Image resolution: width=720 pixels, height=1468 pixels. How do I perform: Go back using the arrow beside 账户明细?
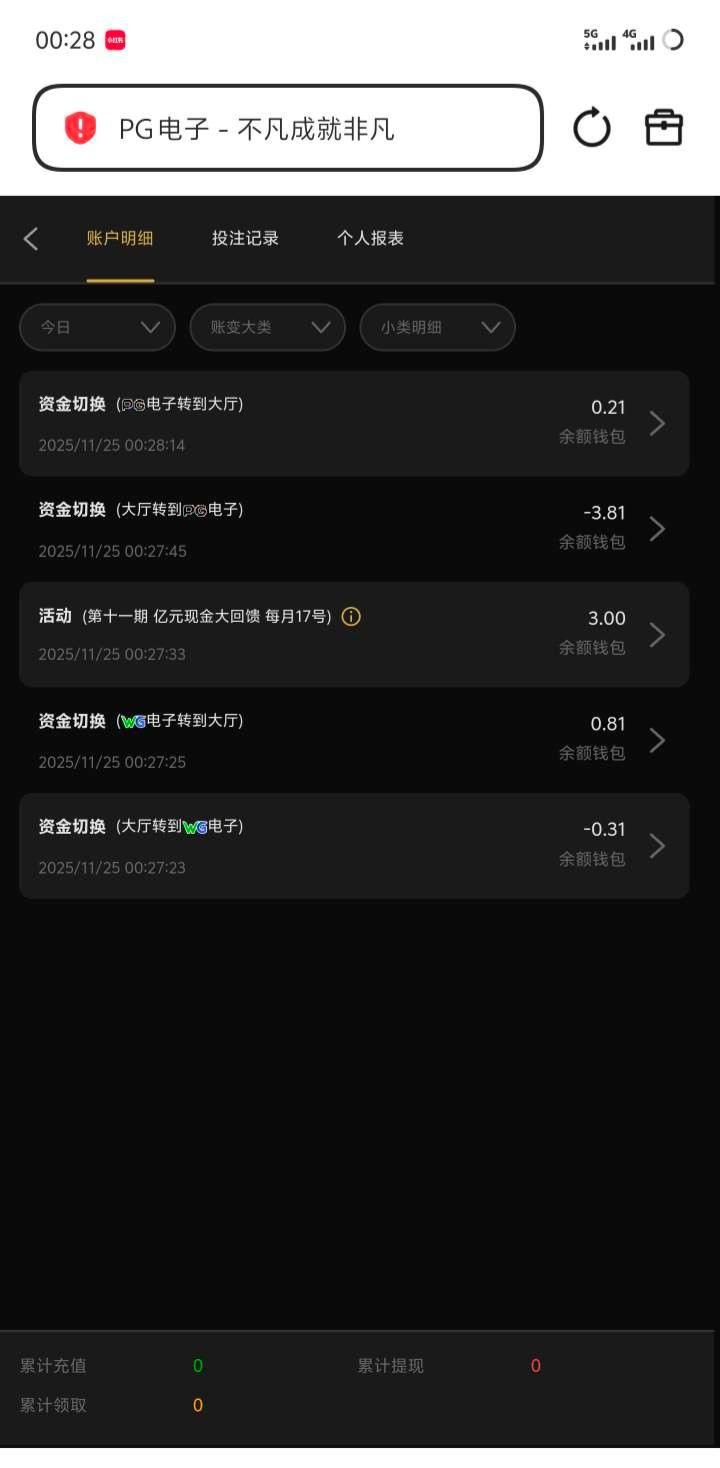coord(31,238)
